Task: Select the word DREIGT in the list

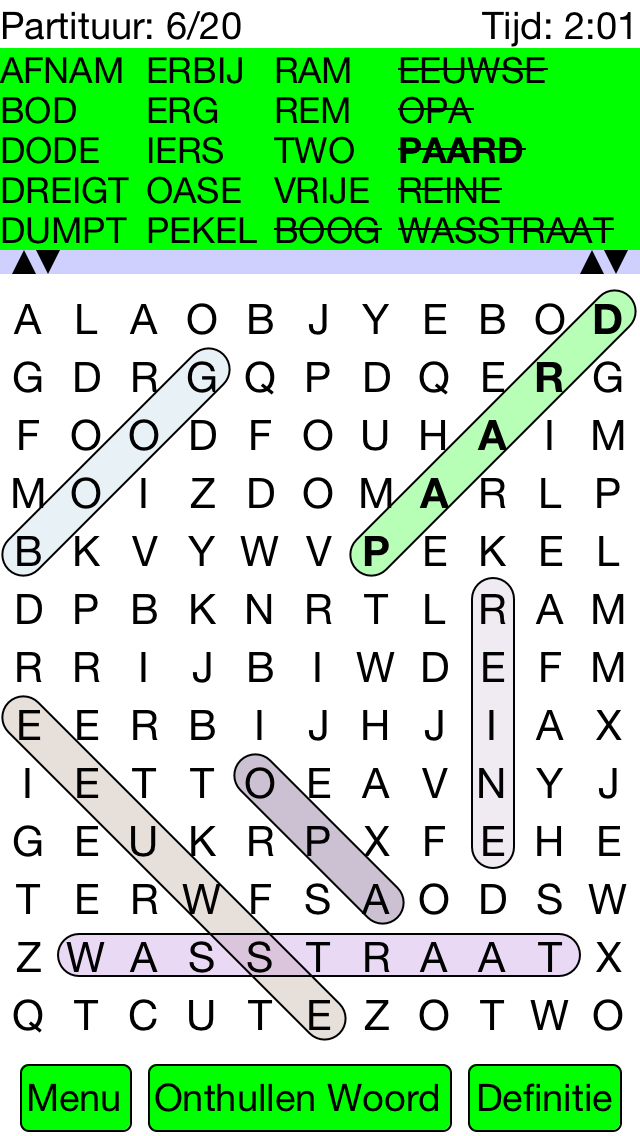Action: (65, 191)
